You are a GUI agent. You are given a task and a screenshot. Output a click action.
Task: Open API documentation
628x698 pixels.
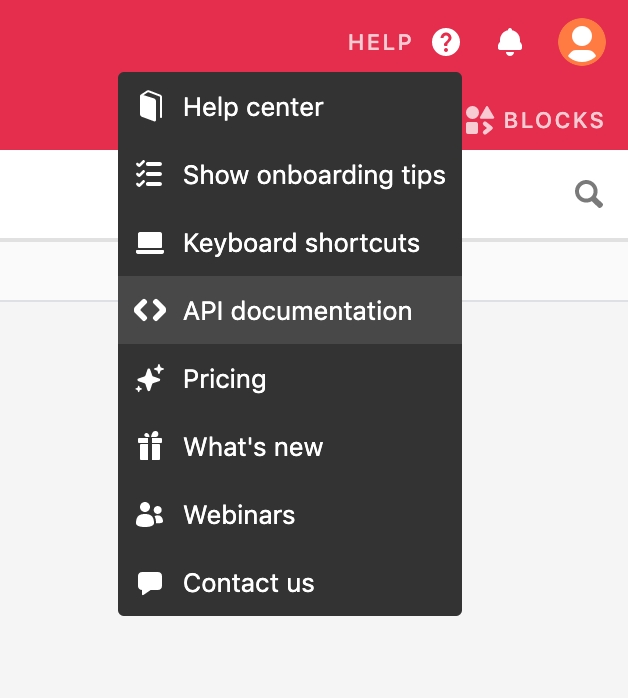(297, 311)
